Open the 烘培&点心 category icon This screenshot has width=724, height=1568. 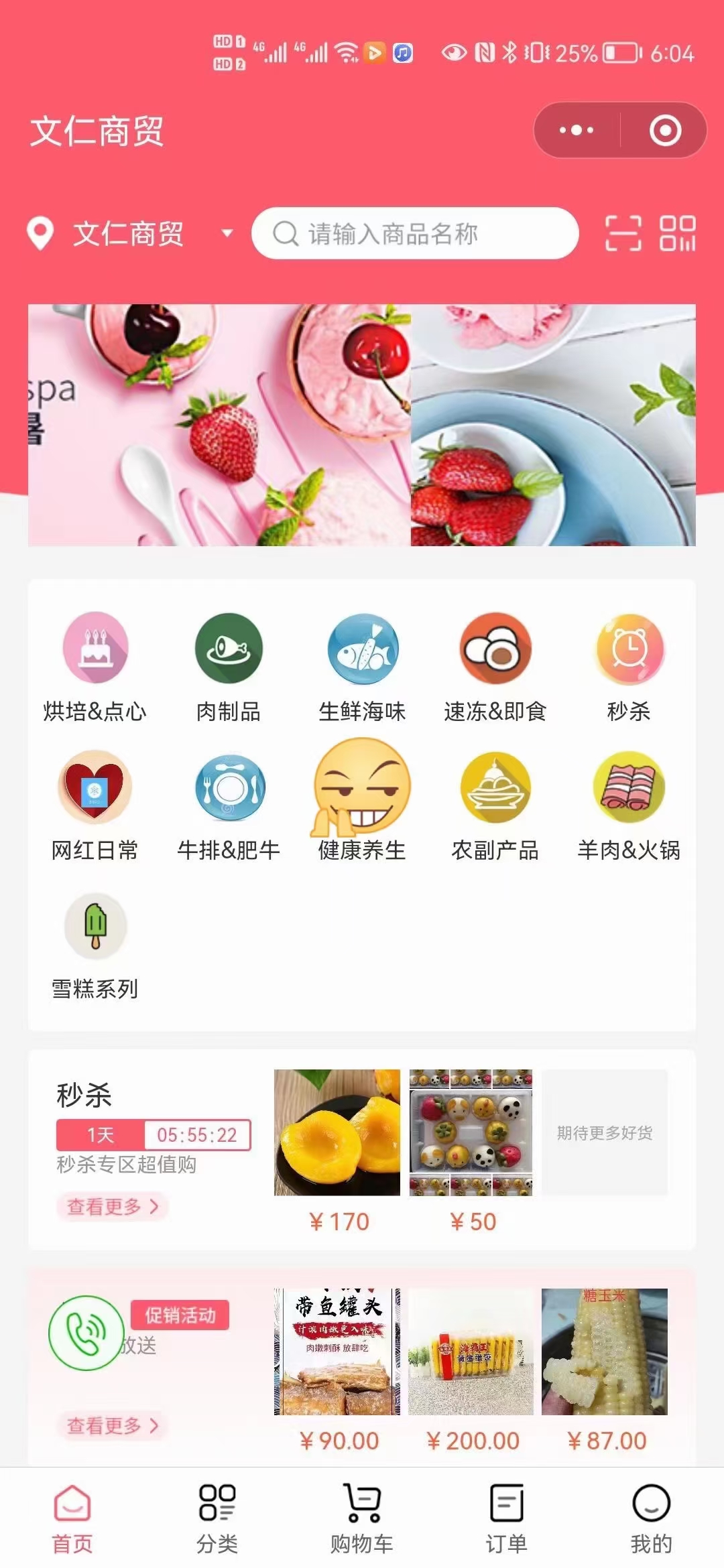click(95, 649)
